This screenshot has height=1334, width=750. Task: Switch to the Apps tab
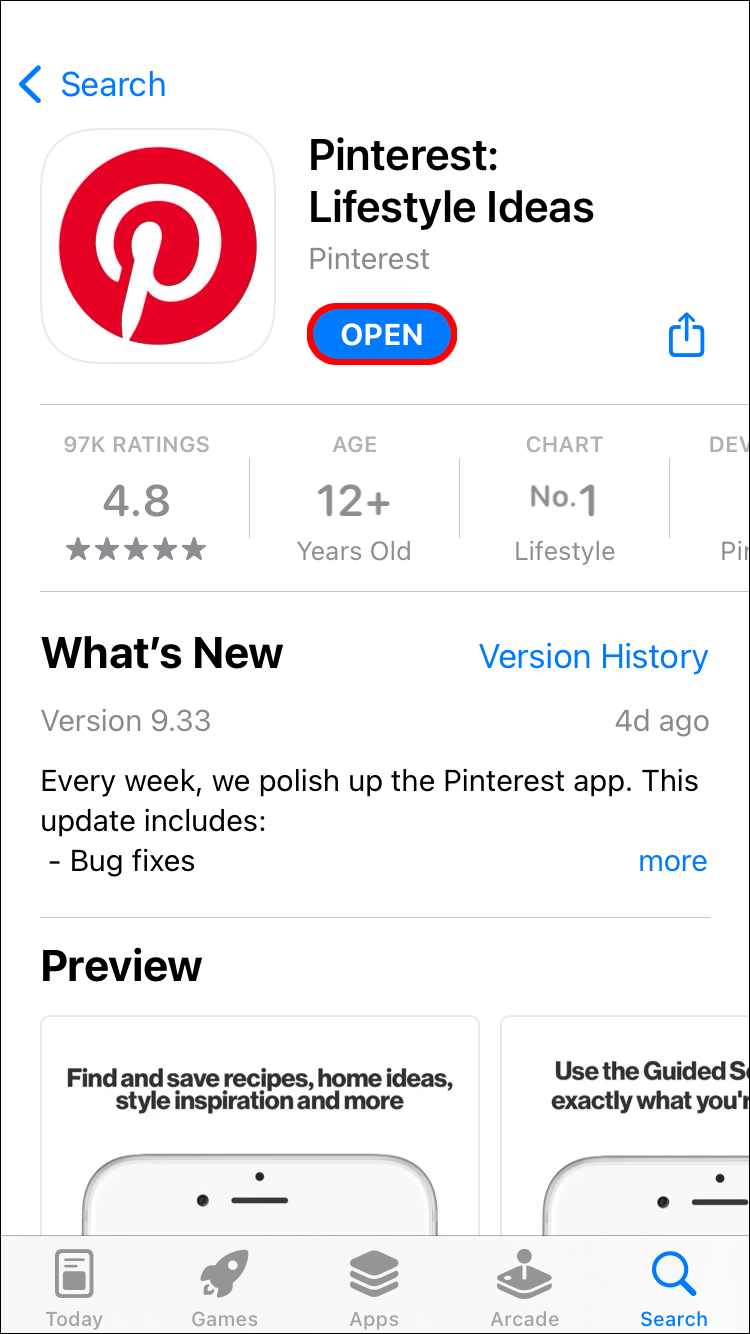374,1288
